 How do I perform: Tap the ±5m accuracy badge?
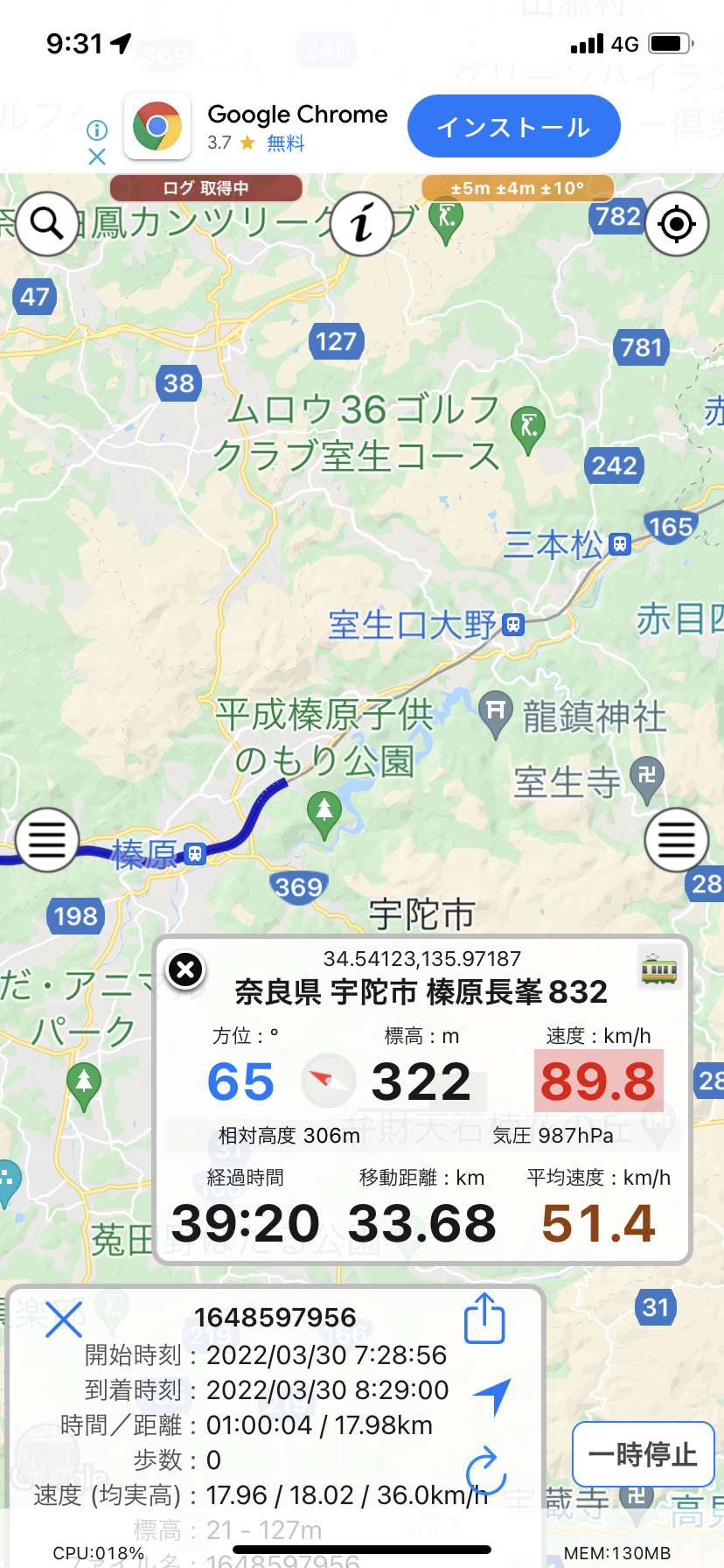click(x=517, y=188)
